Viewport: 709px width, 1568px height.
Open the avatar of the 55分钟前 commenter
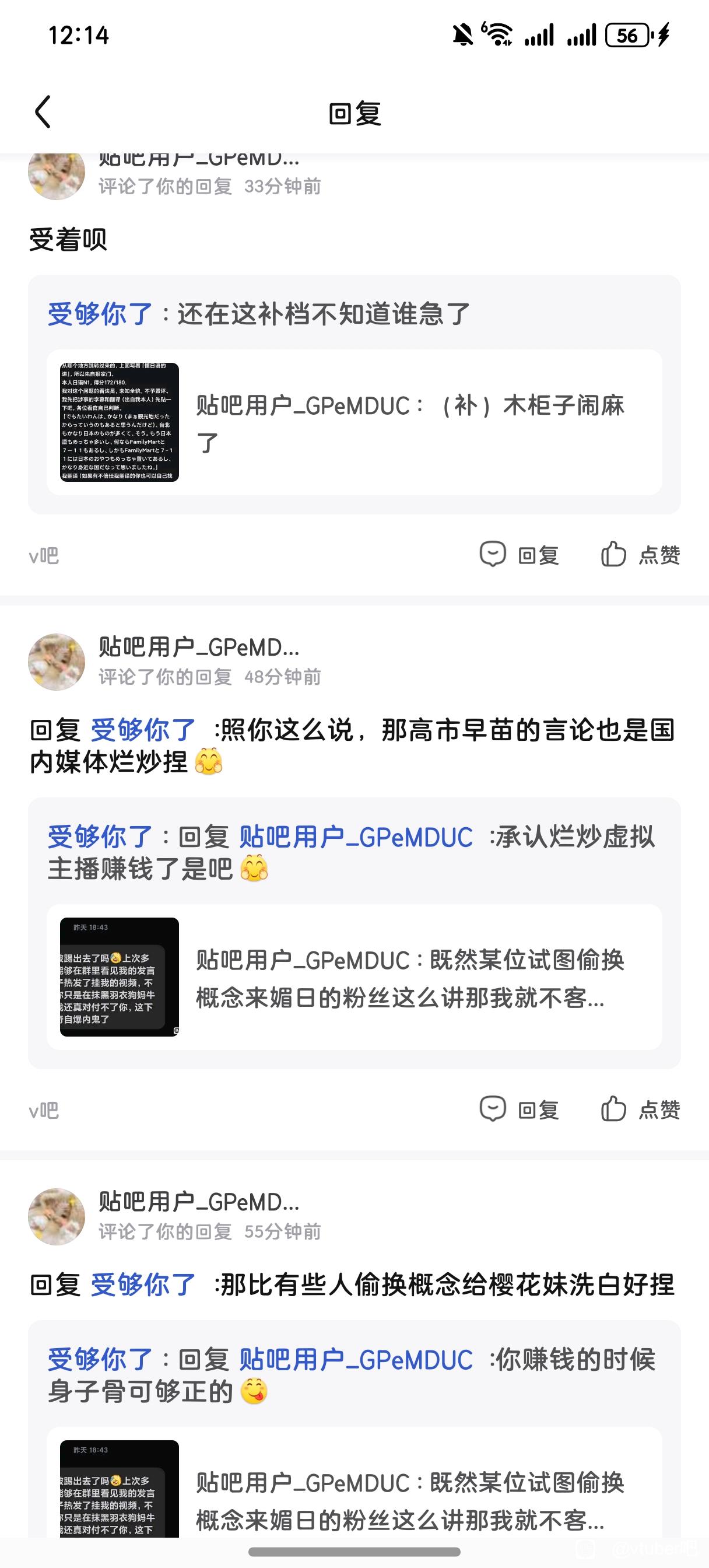click(57, 1216)
